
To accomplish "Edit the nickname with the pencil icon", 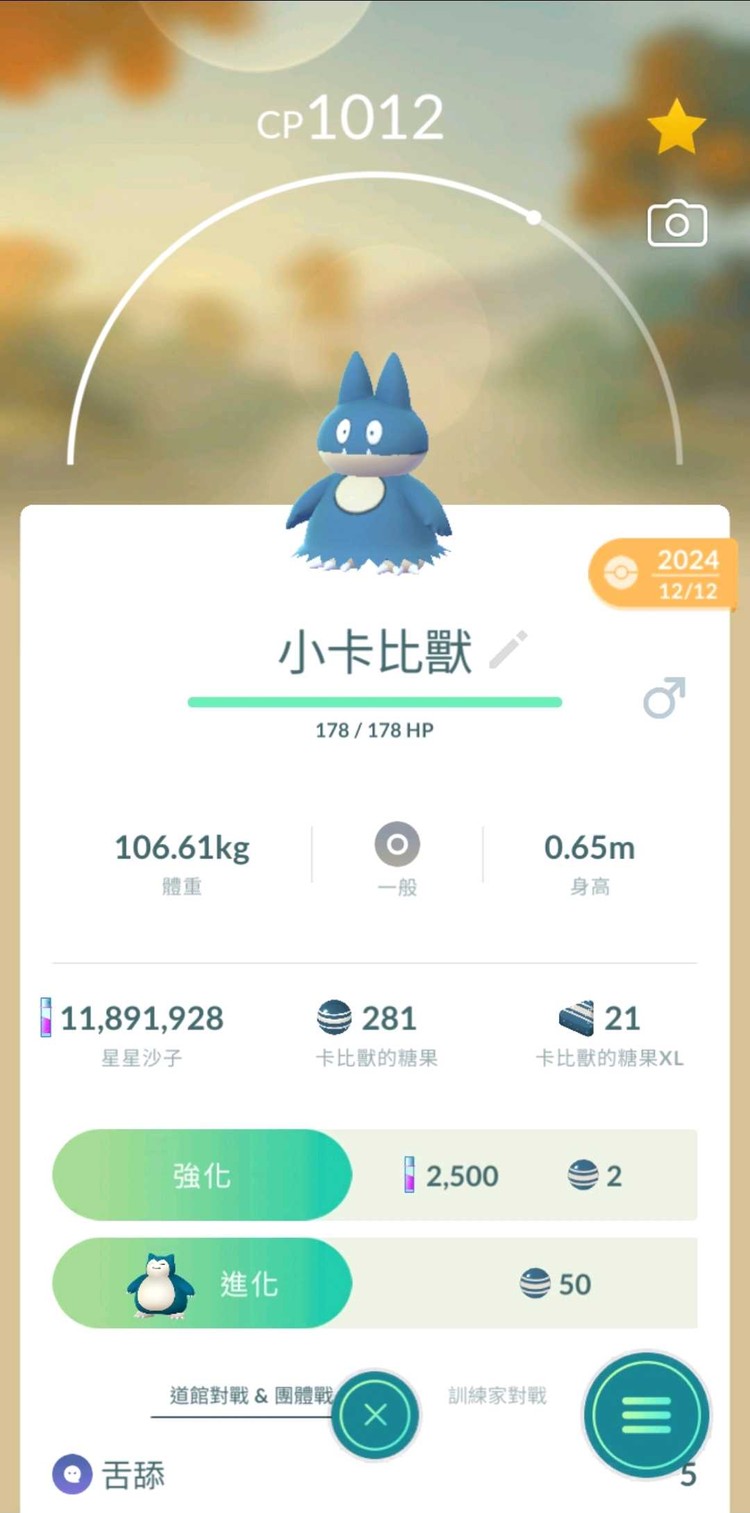I will [508, 651].
